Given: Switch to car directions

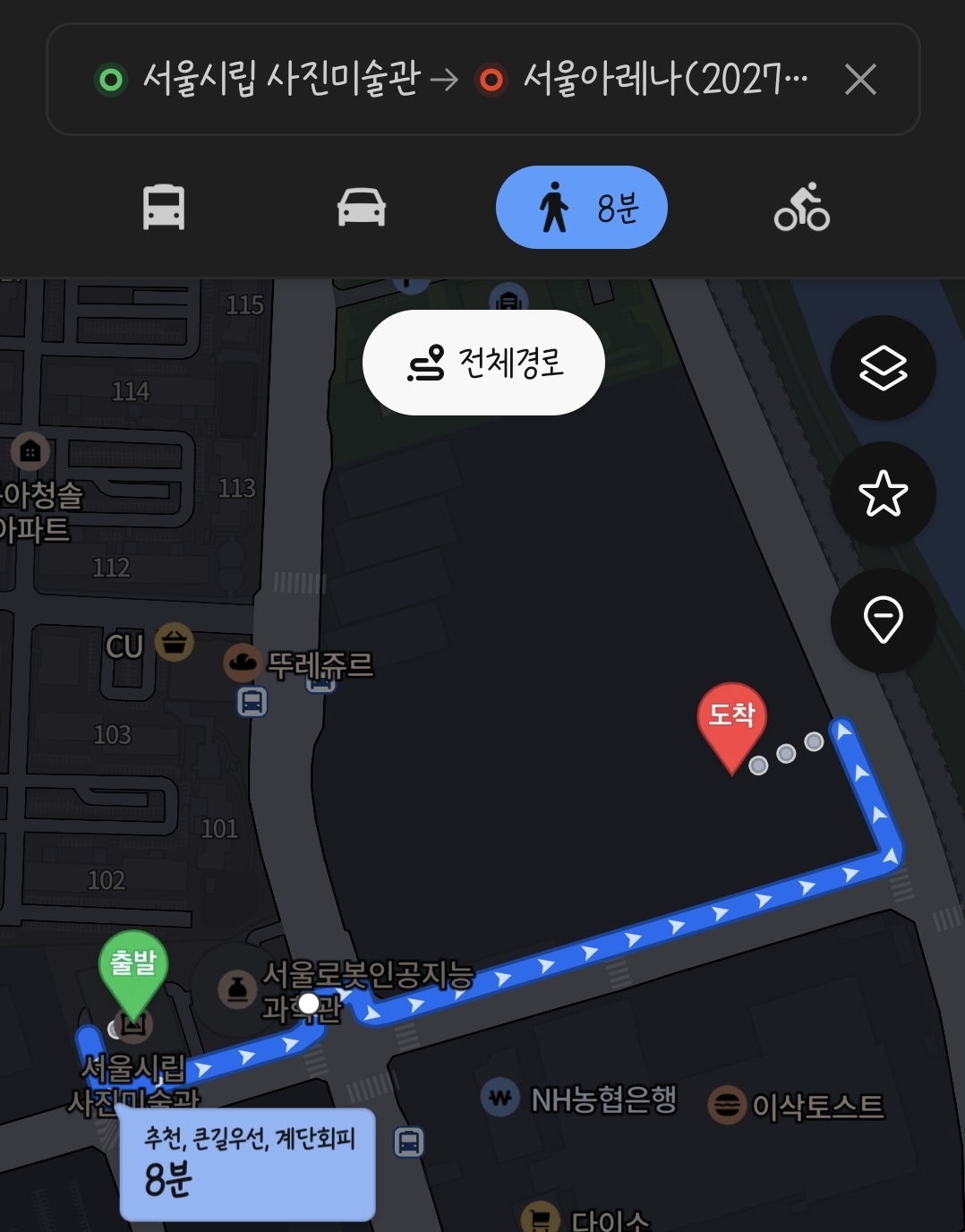Looking at the screenshot, I should (362, 208).
